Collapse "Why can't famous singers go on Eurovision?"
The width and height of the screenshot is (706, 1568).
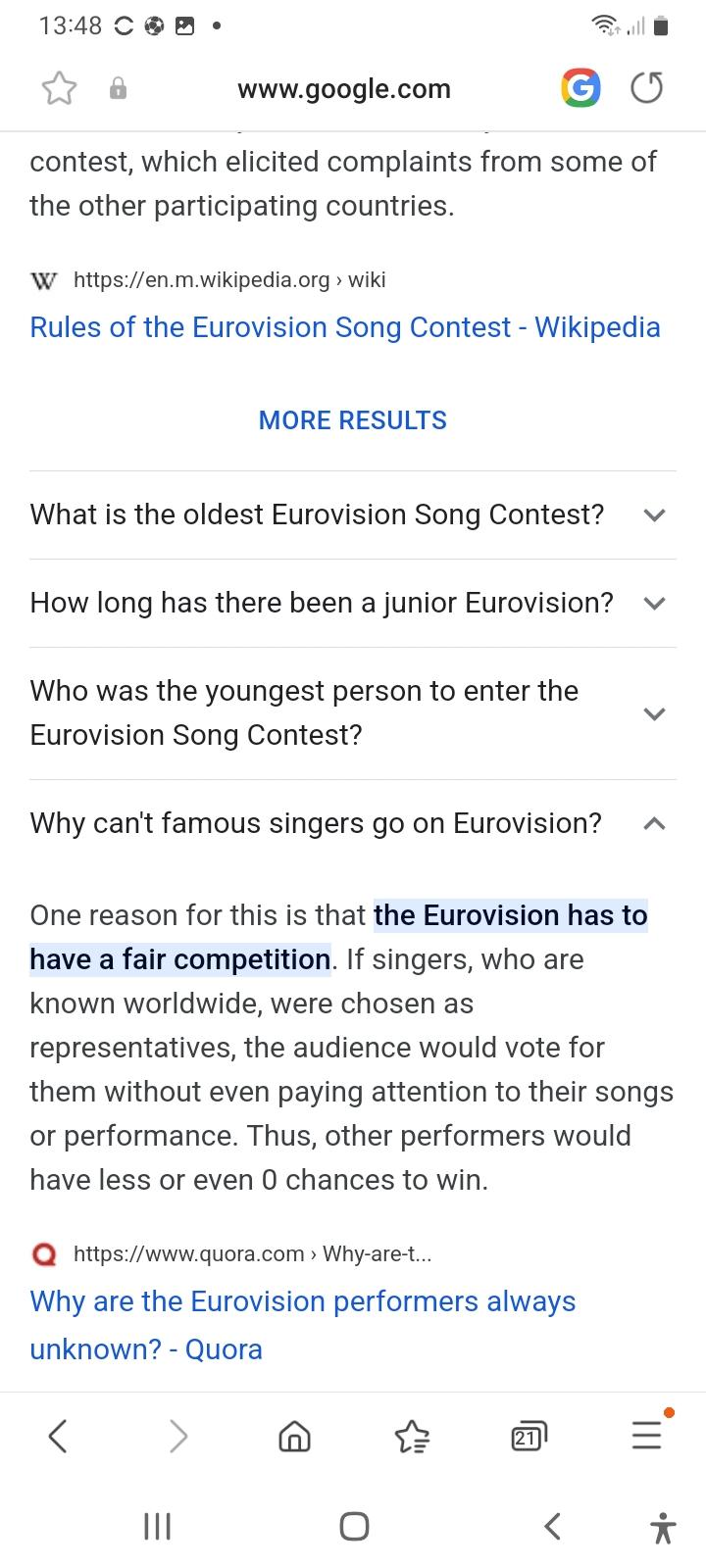353,823
